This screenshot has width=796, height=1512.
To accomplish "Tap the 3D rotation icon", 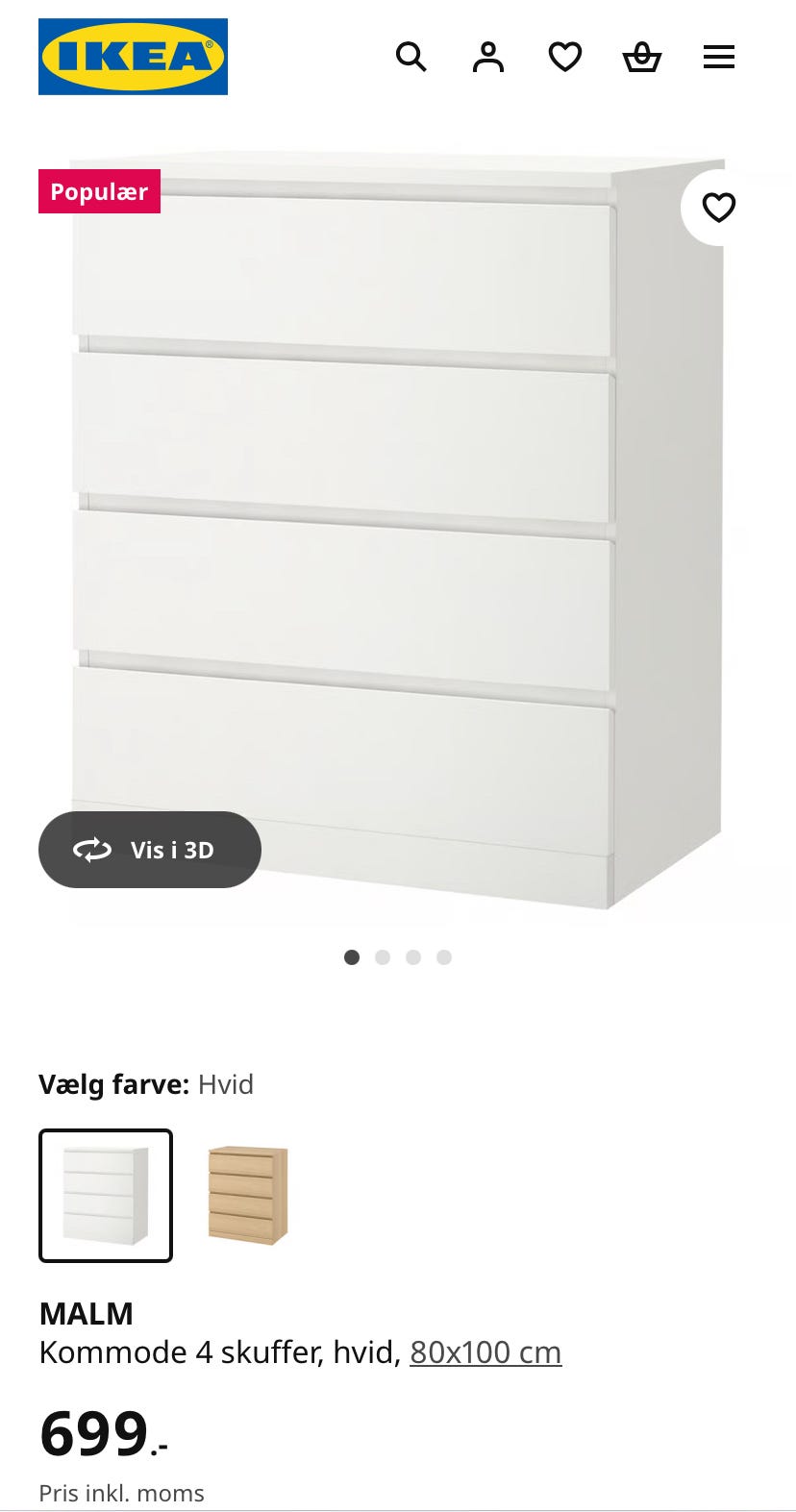I will (x=91, y=850).
